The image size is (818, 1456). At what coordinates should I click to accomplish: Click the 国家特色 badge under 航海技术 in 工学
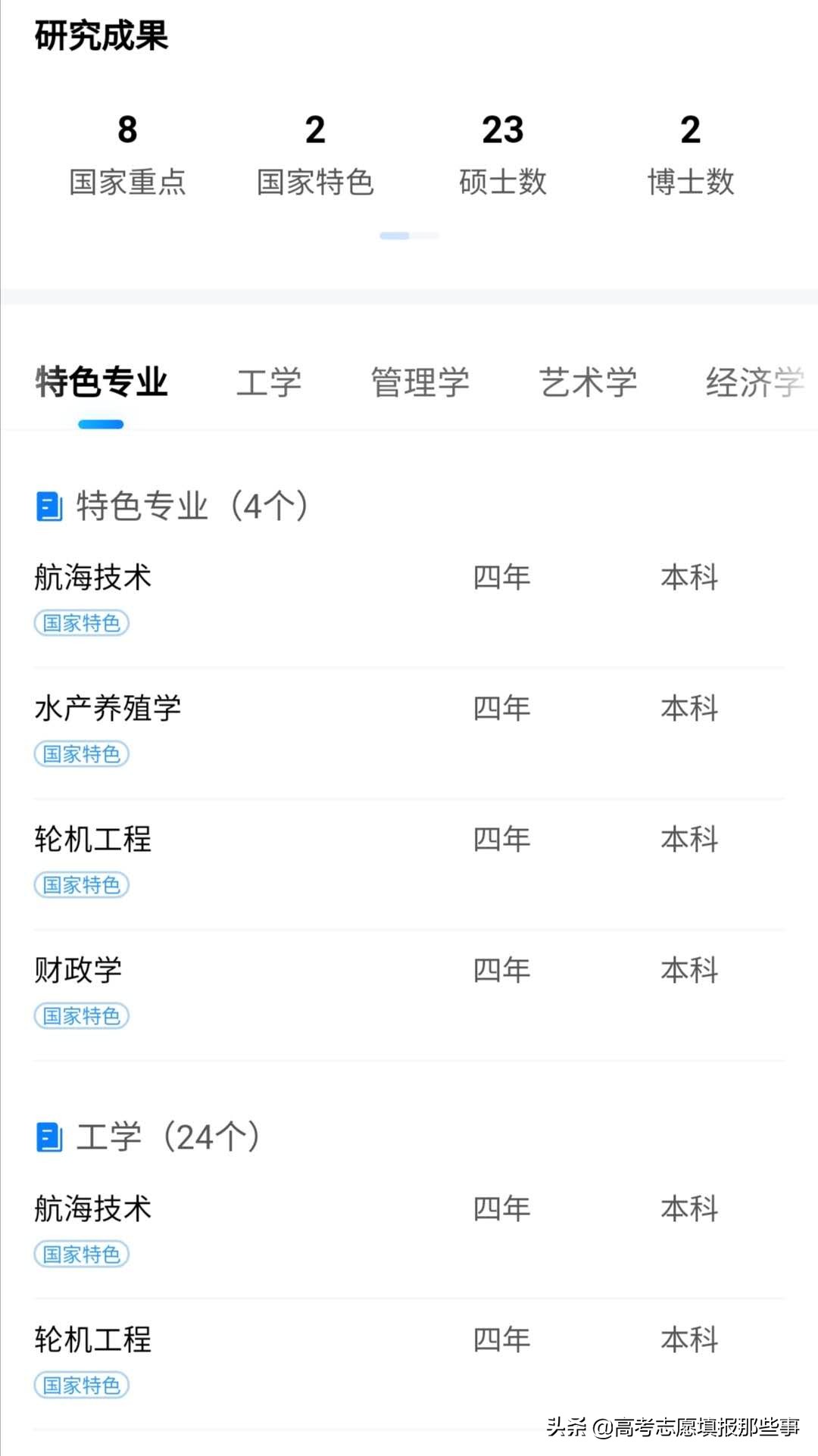(82, 1255)
